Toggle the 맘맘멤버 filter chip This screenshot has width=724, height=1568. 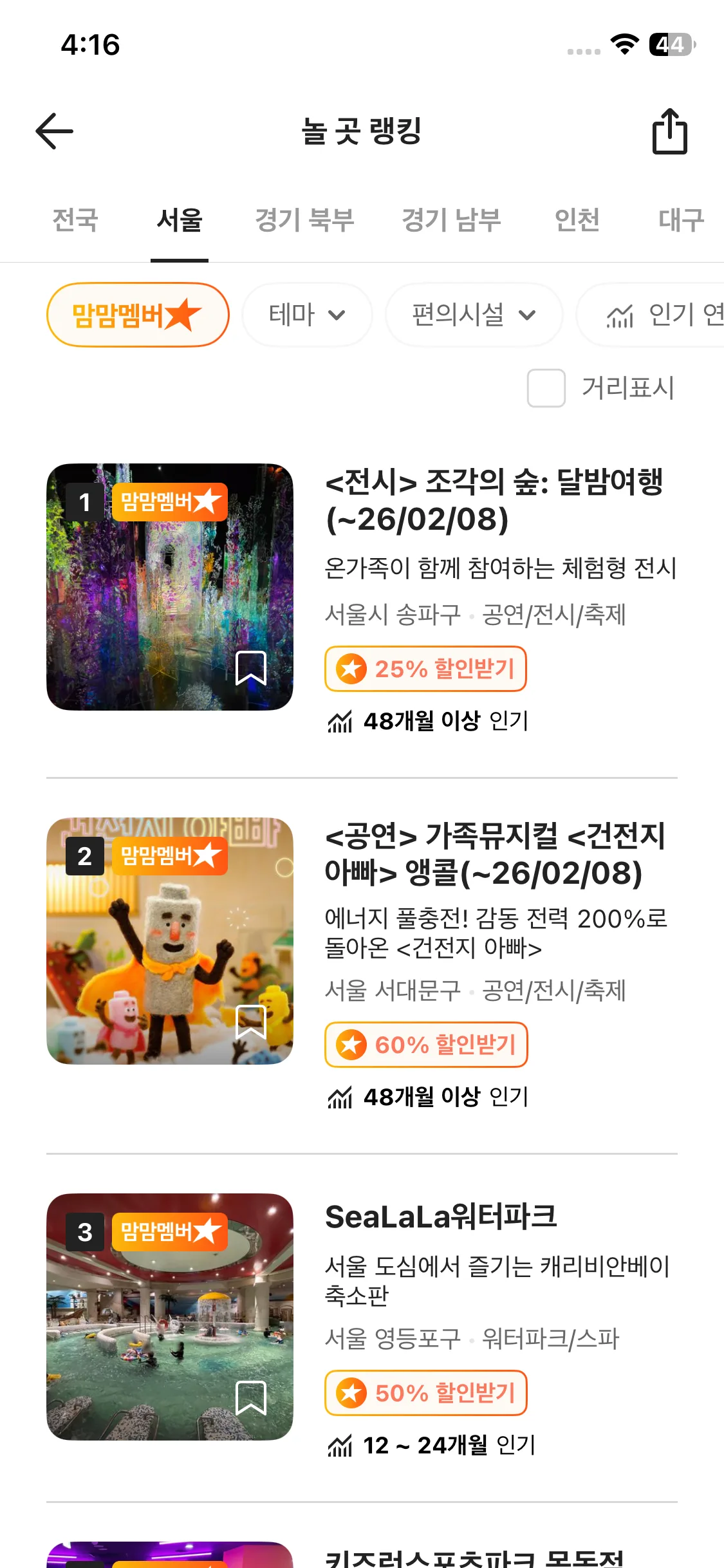(x=138, y=315)
